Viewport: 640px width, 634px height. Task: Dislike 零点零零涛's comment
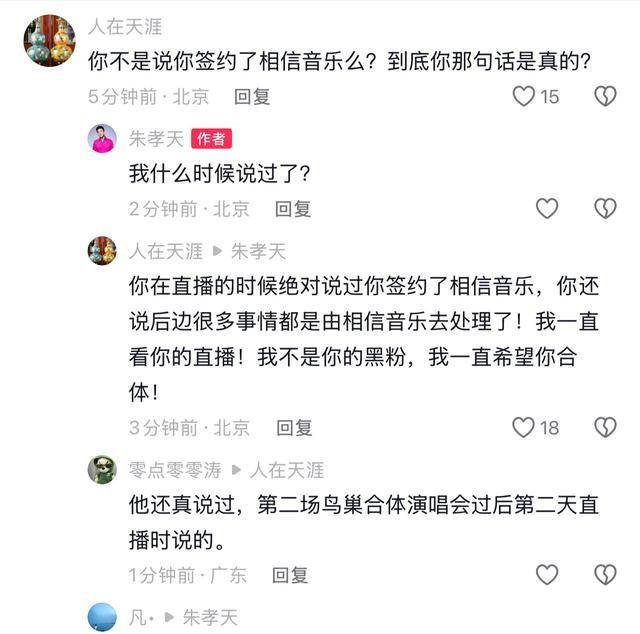coord(605,574)
